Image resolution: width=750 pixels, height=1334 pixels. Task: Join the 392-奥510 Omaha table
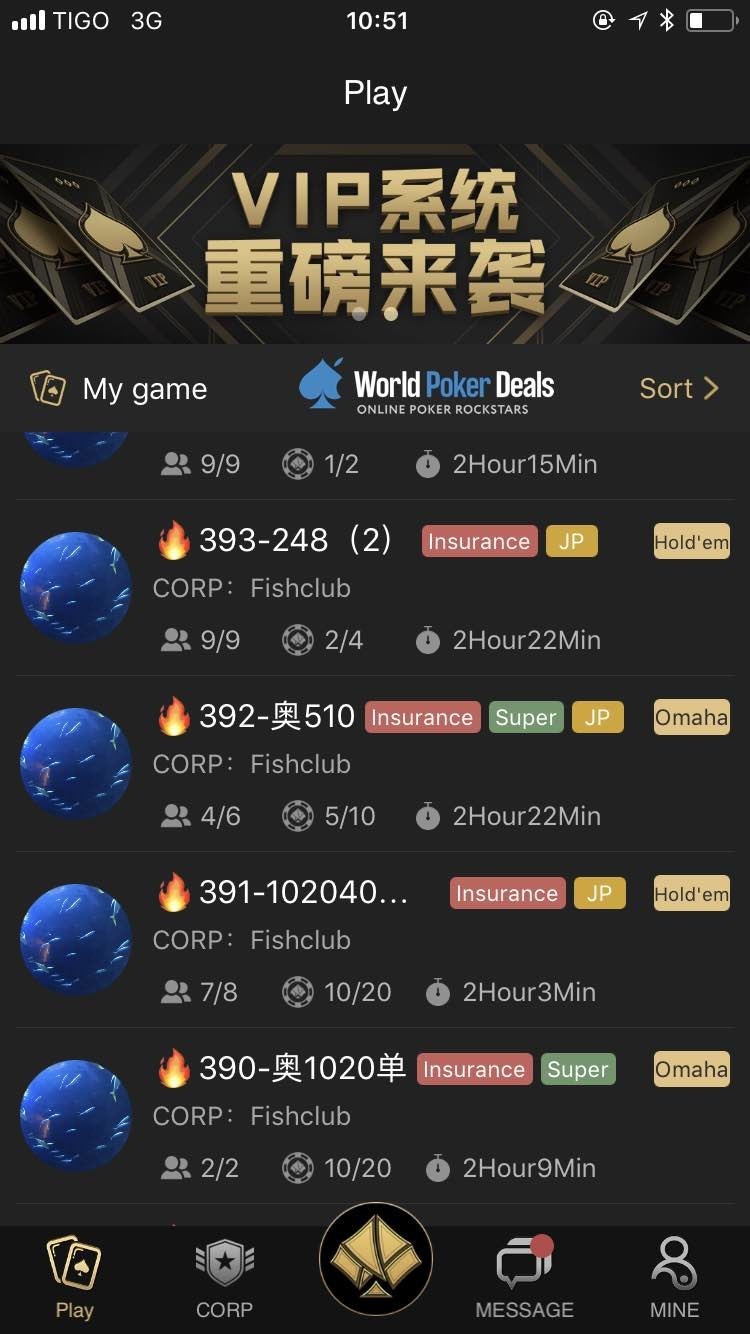(375, 764)
